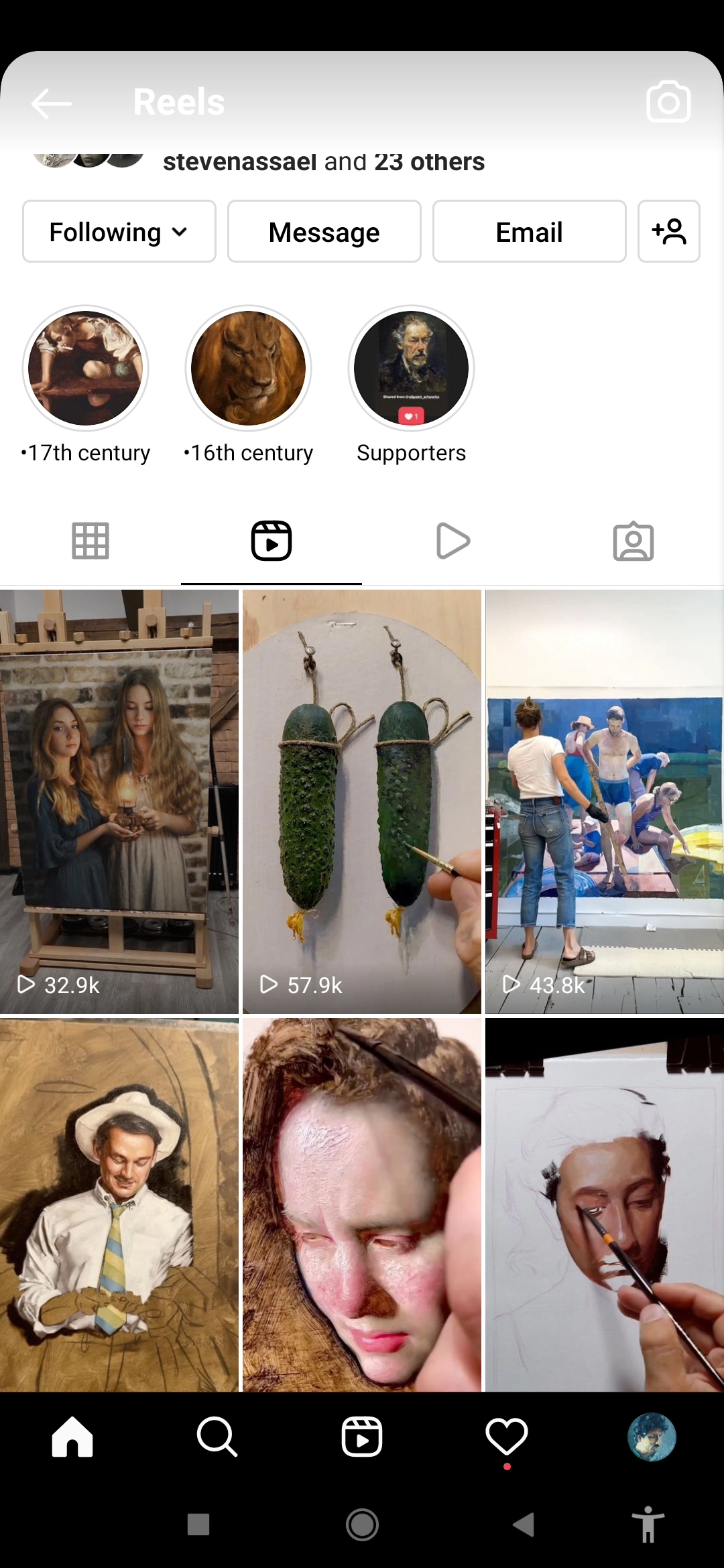The width and height of the screenshot is (724, 1568).
Task: Open the 17th century highlight
Action: [86, 369]
